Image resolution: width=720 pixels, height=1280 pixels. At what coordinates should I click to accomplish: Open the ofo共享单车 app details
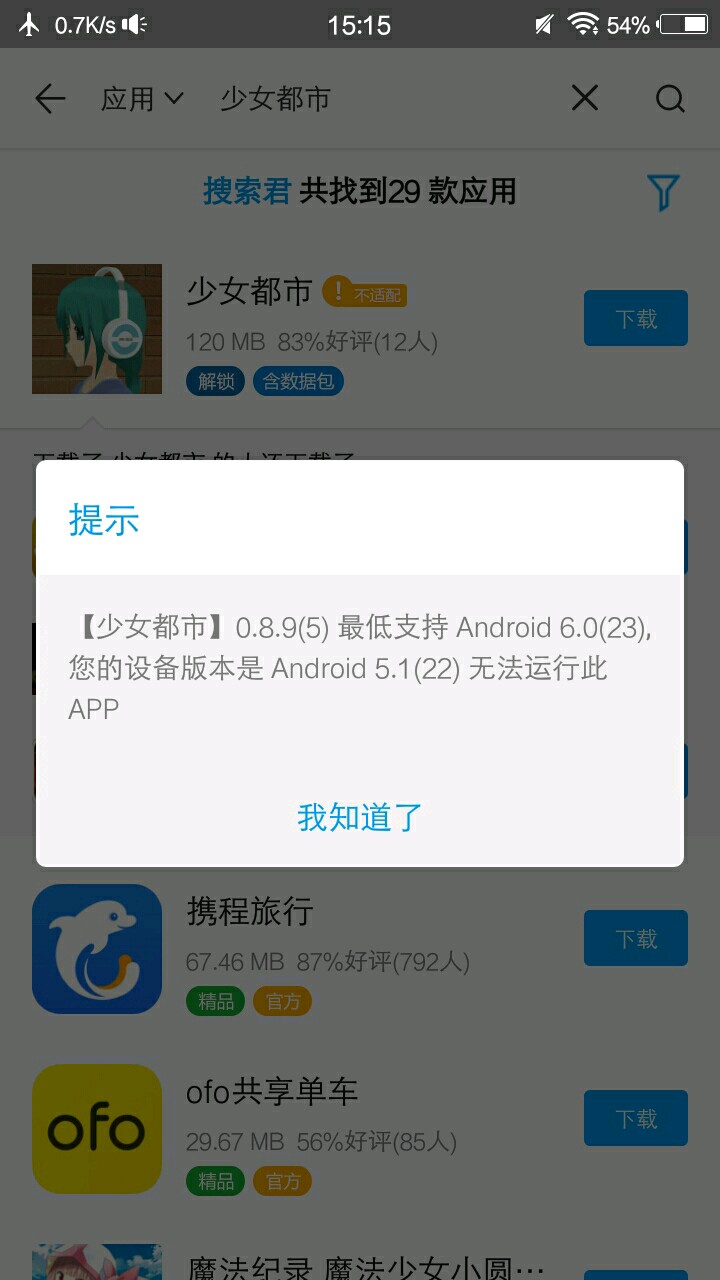[x=272, y=1092]
